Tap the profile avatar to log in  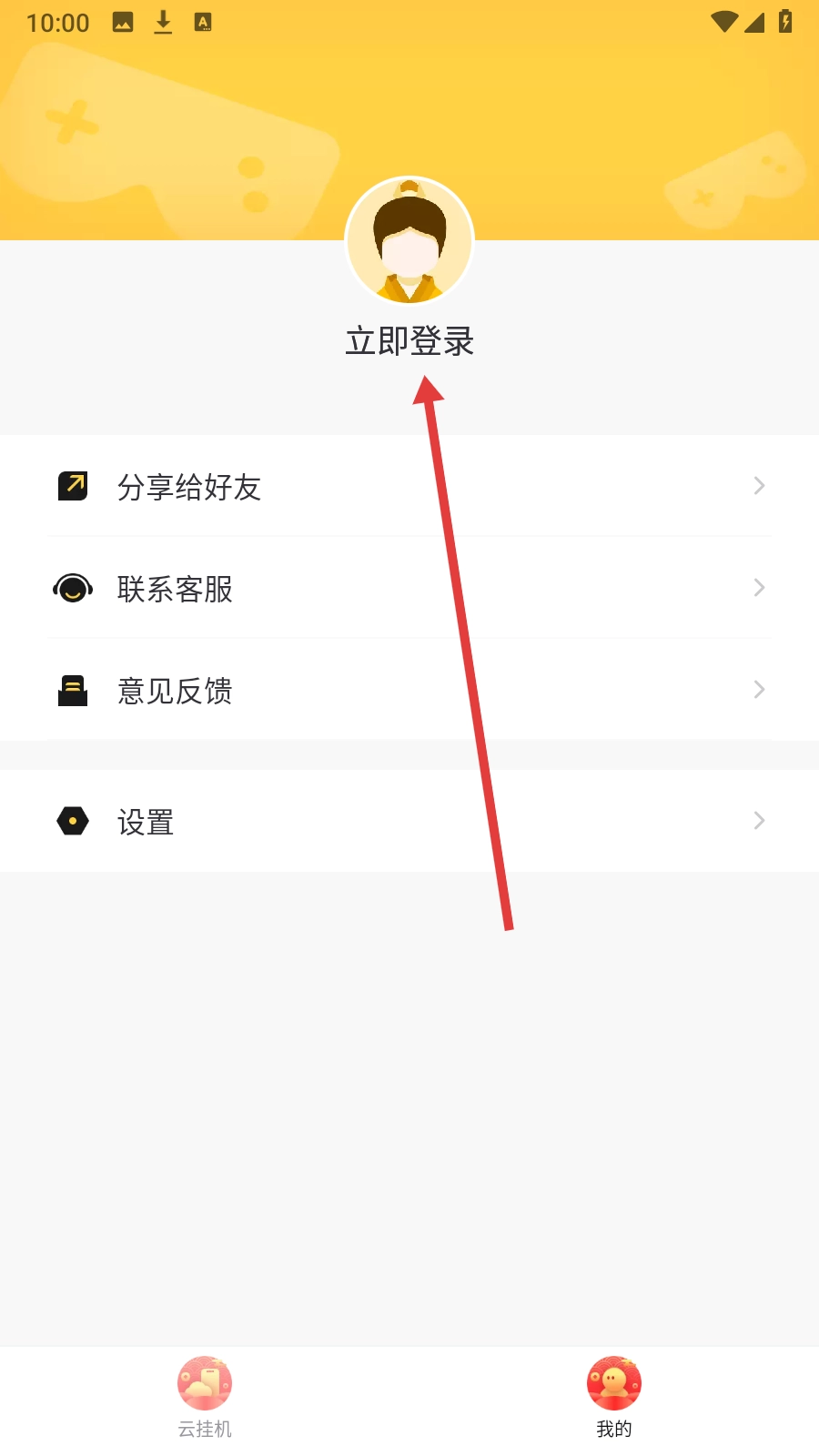point(409,240)
